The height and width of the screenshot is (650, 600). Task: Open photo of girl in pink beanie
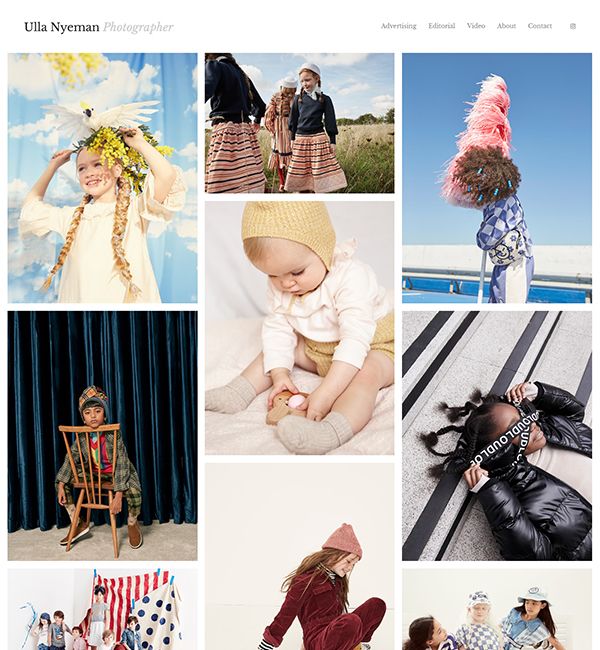(299, 556)
